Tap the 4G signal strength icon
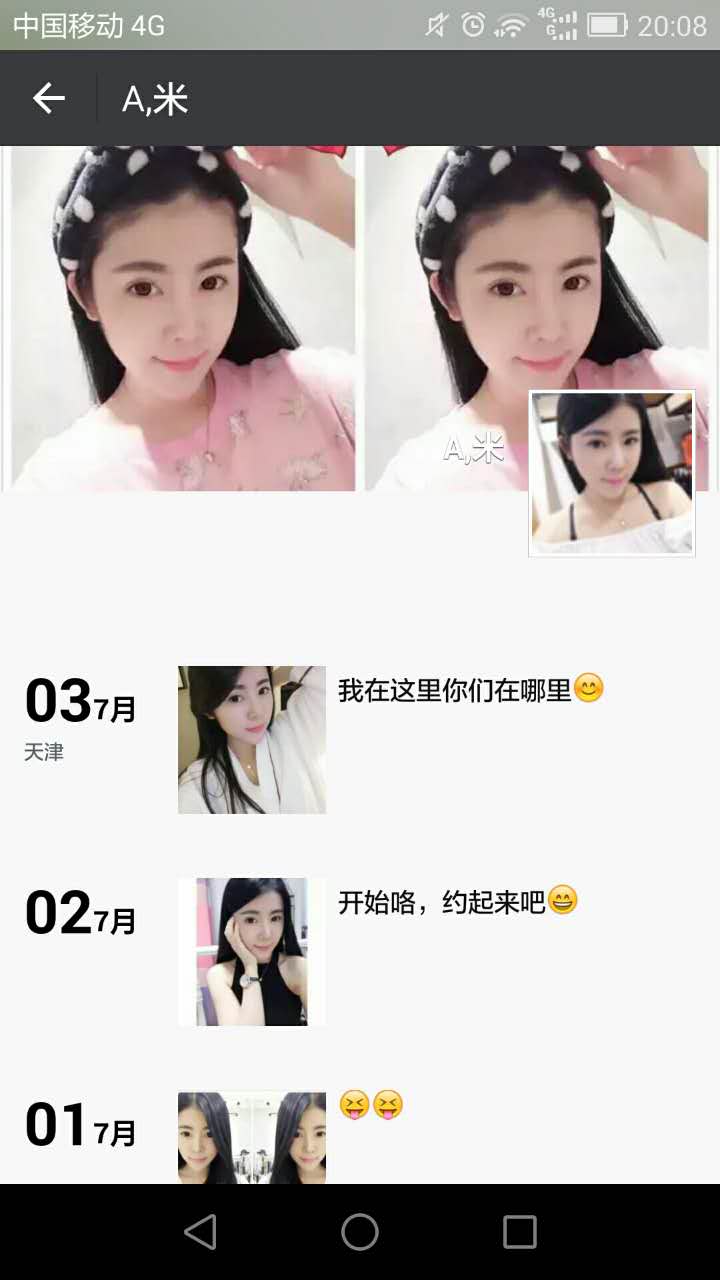 [557, 25]
